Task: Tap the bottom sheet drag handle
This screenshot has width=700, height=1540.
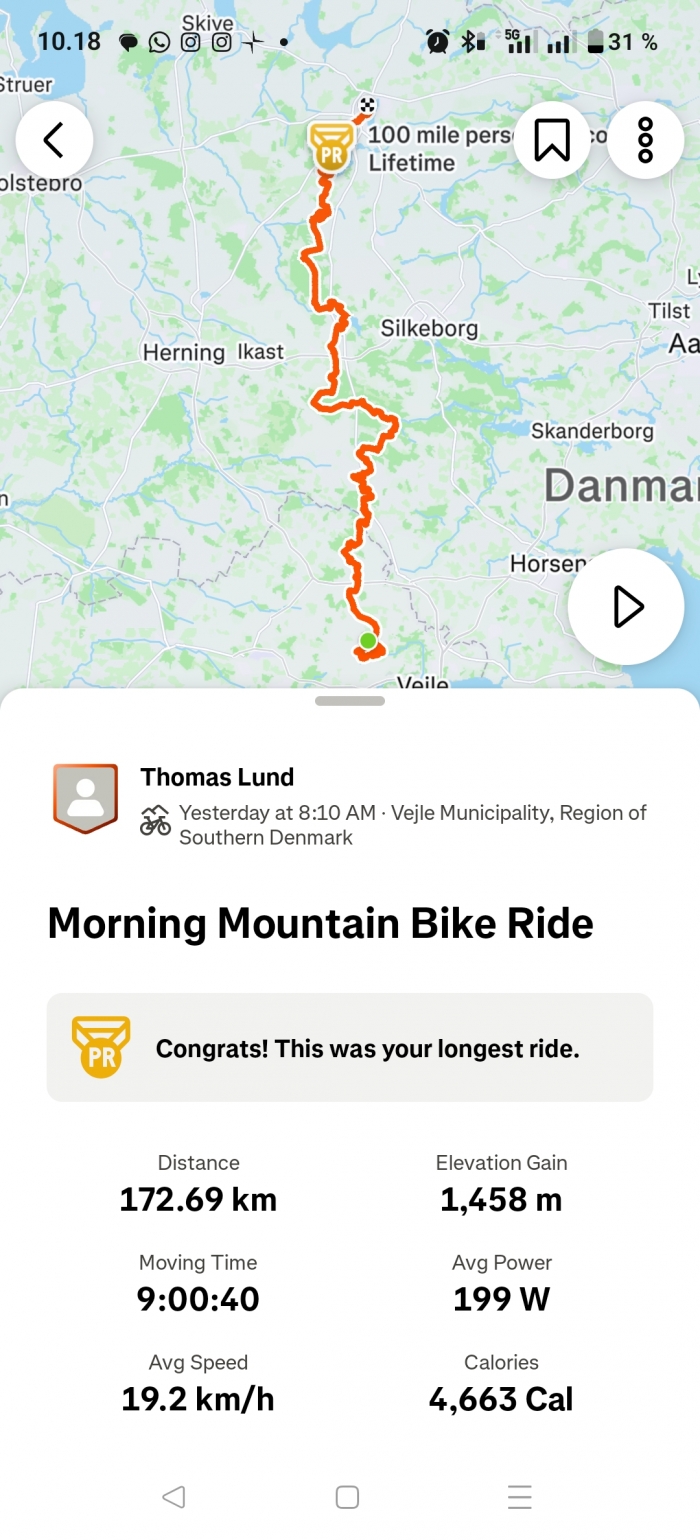Action: click(350, 701)
